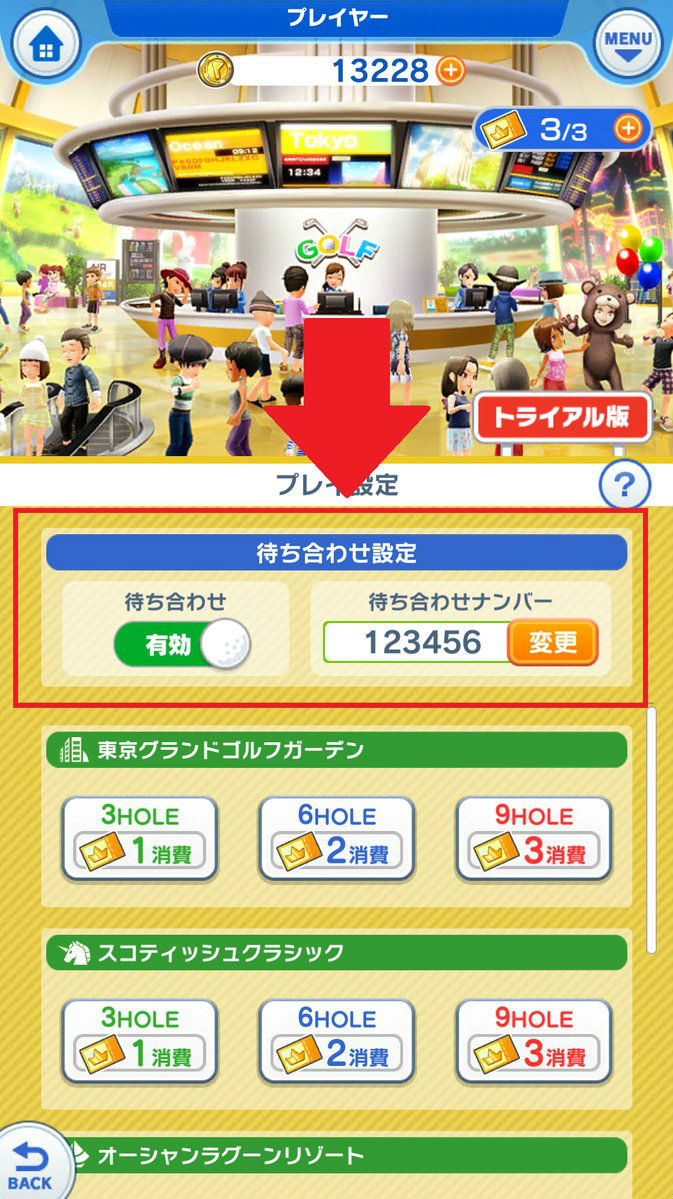Select 6HOLE at 東京グランドゴルフガーデン
The image size is (673, 1199).
point(336,838)
